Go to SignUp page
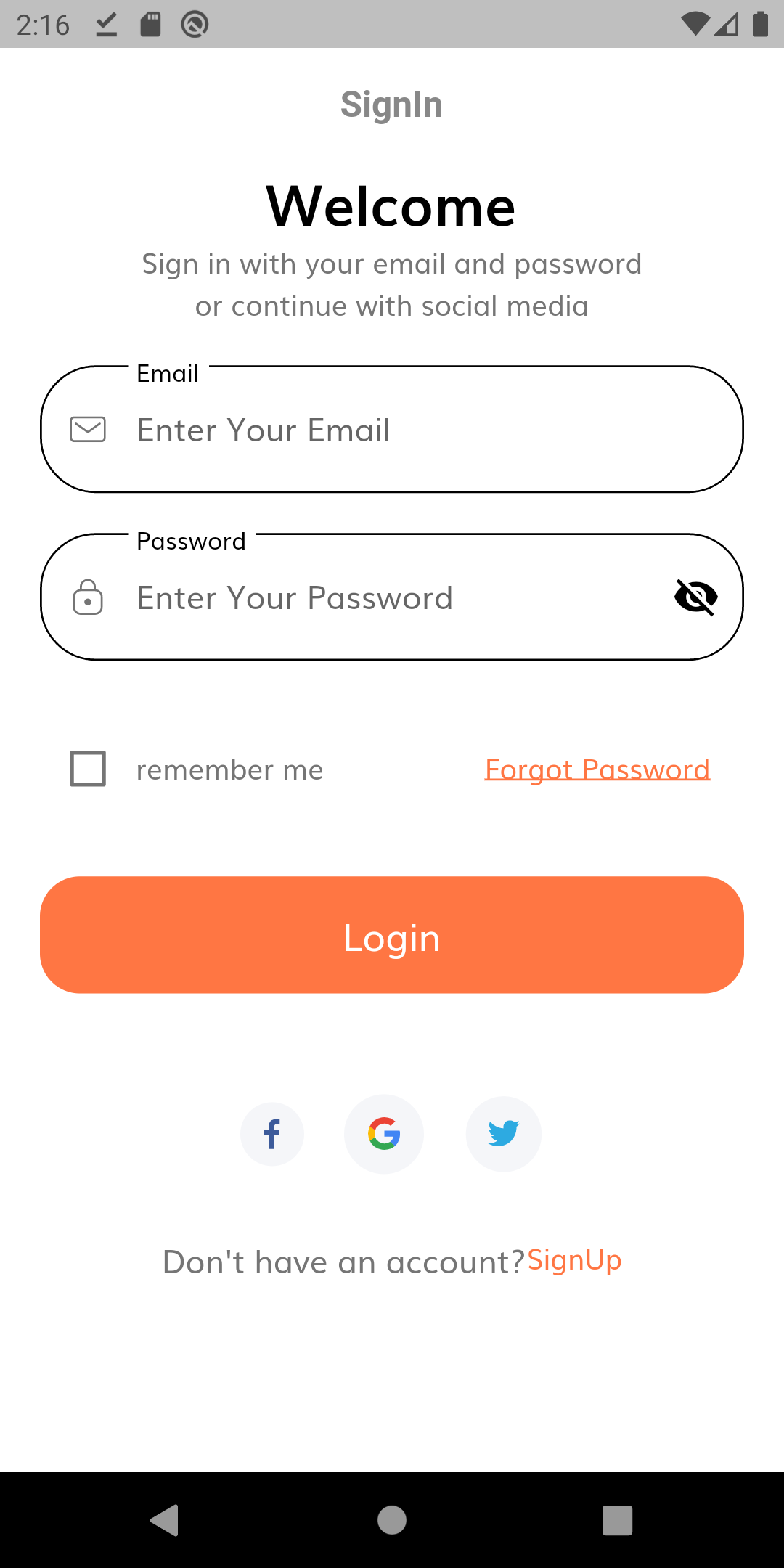 574,1261
